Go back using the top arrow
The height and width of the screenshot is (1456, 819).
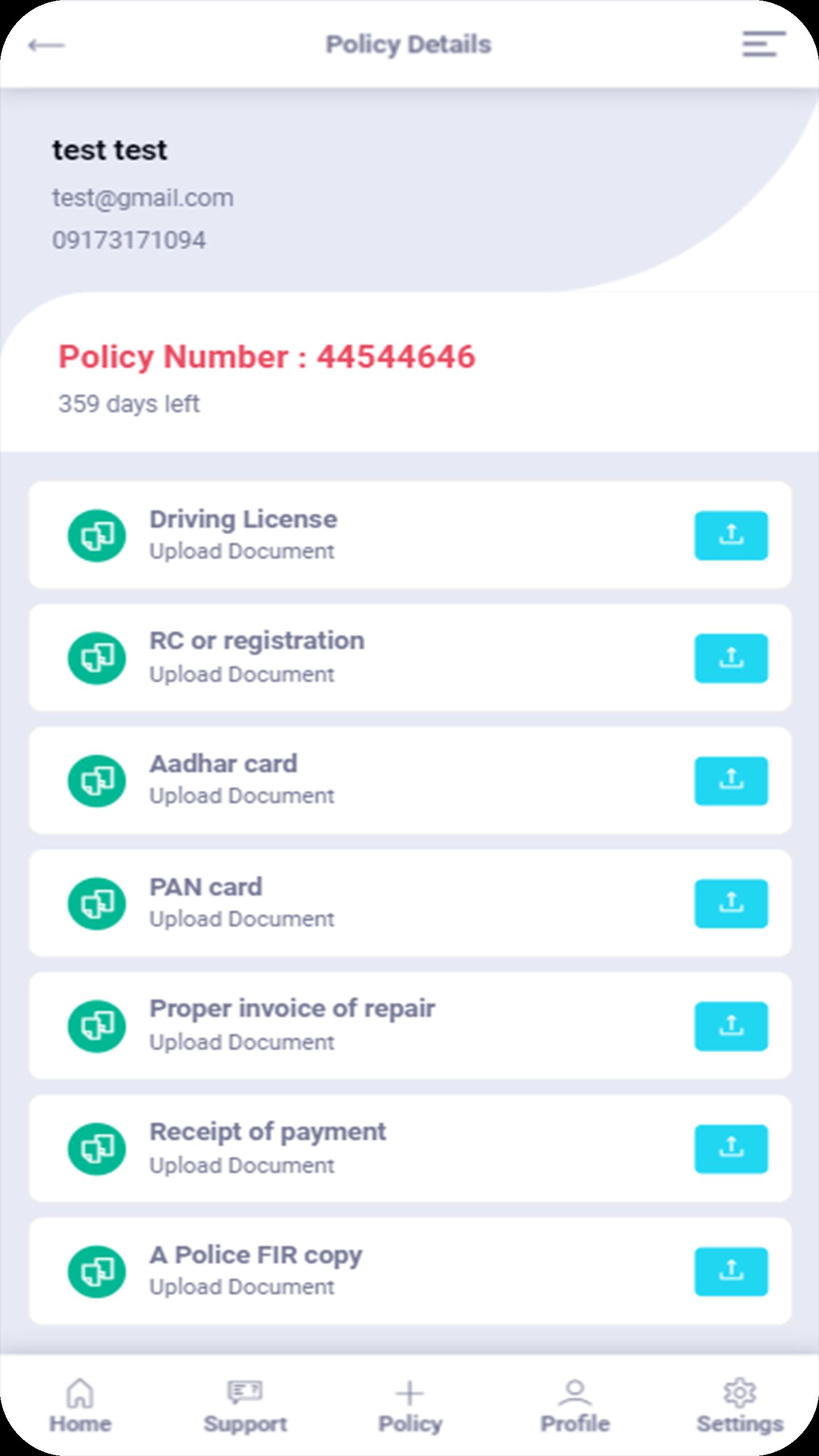[47, 45]
